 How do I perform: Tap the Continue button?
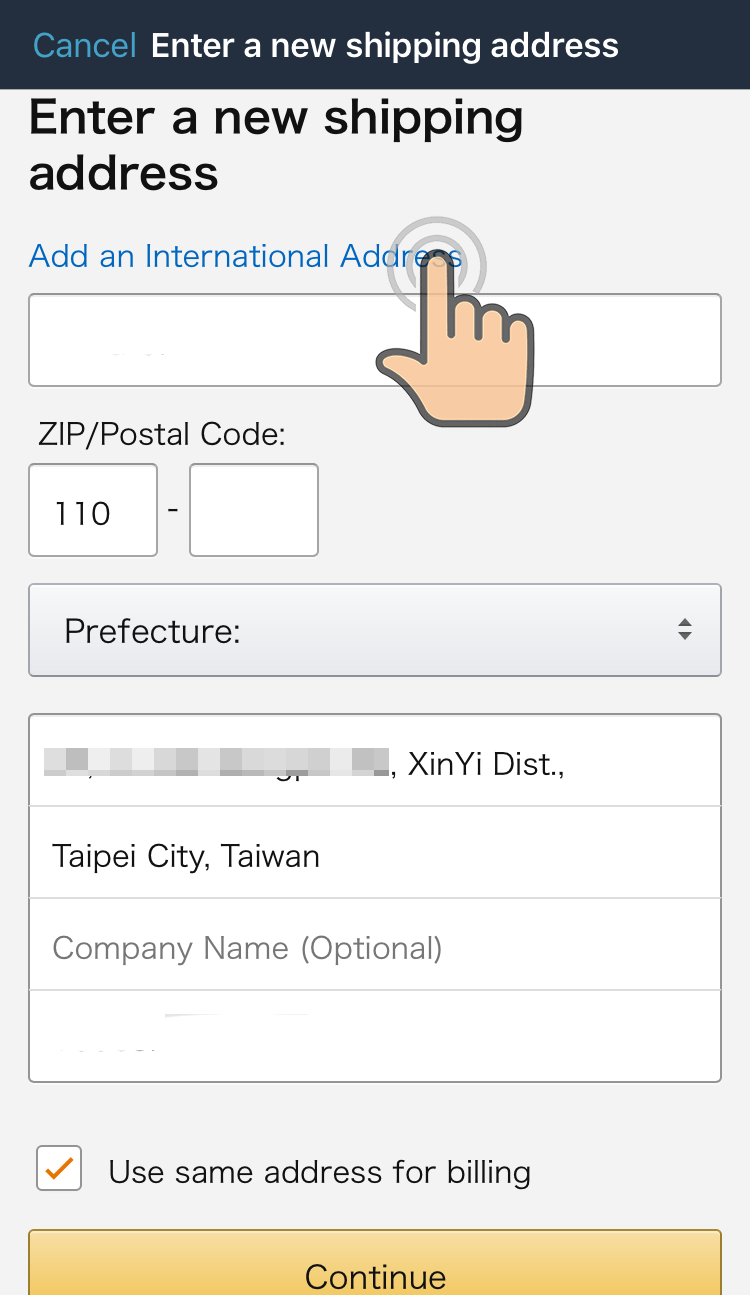pyautogui.click(x=375, y=1264)
